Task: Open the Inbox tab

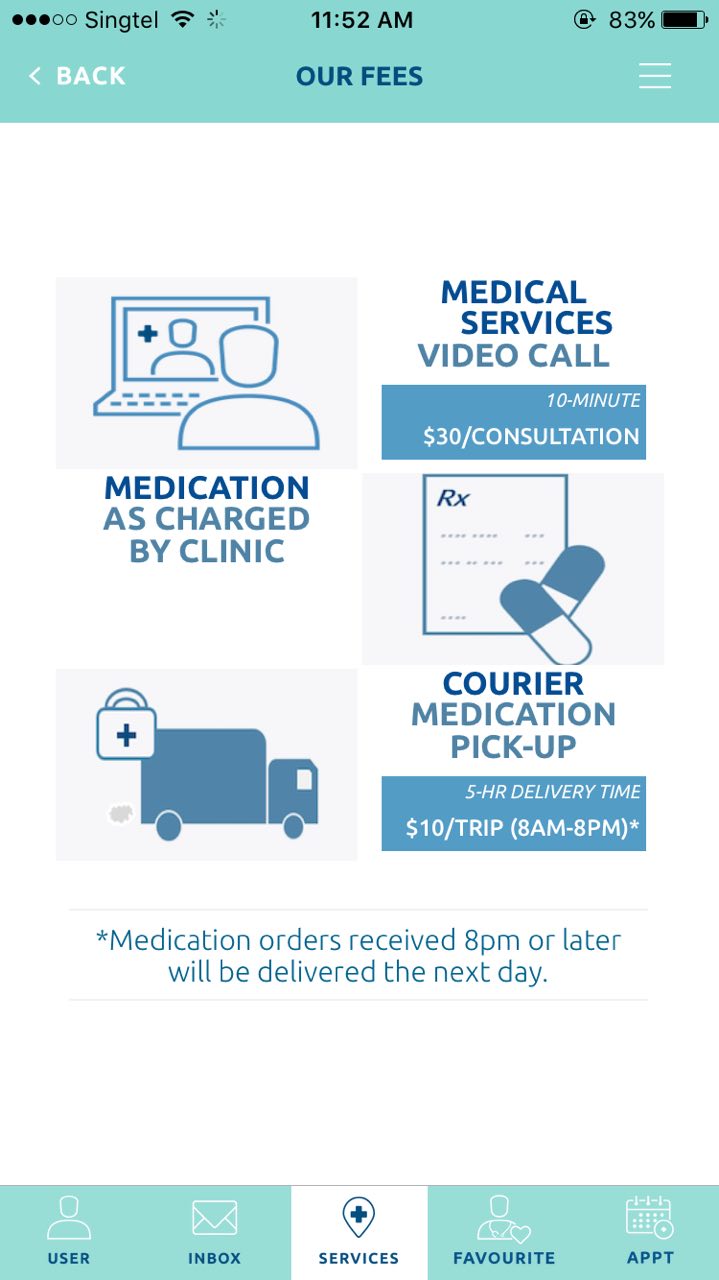Action: coord(215,1232)
